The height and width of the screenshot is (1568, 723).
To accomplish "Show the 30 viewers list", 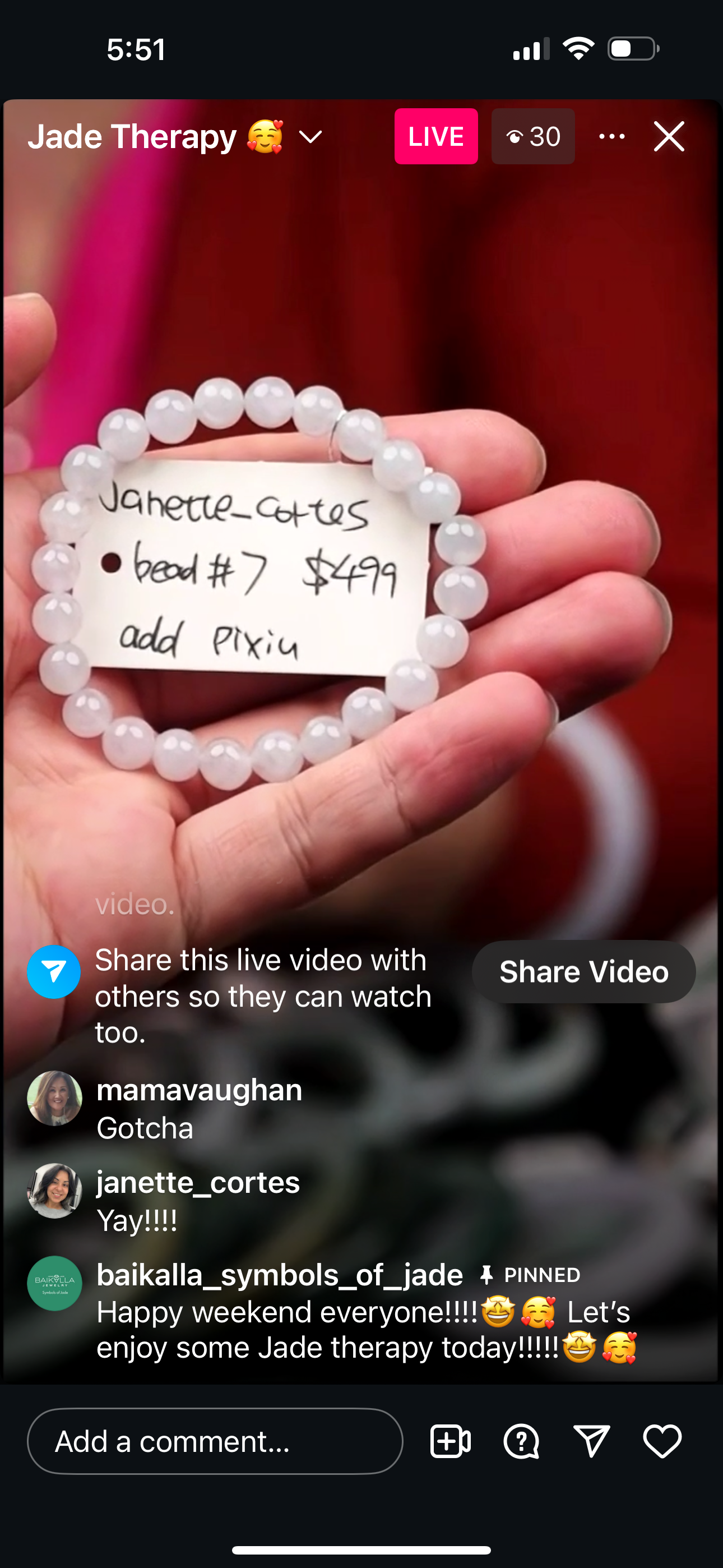I will tap(533, 136).
